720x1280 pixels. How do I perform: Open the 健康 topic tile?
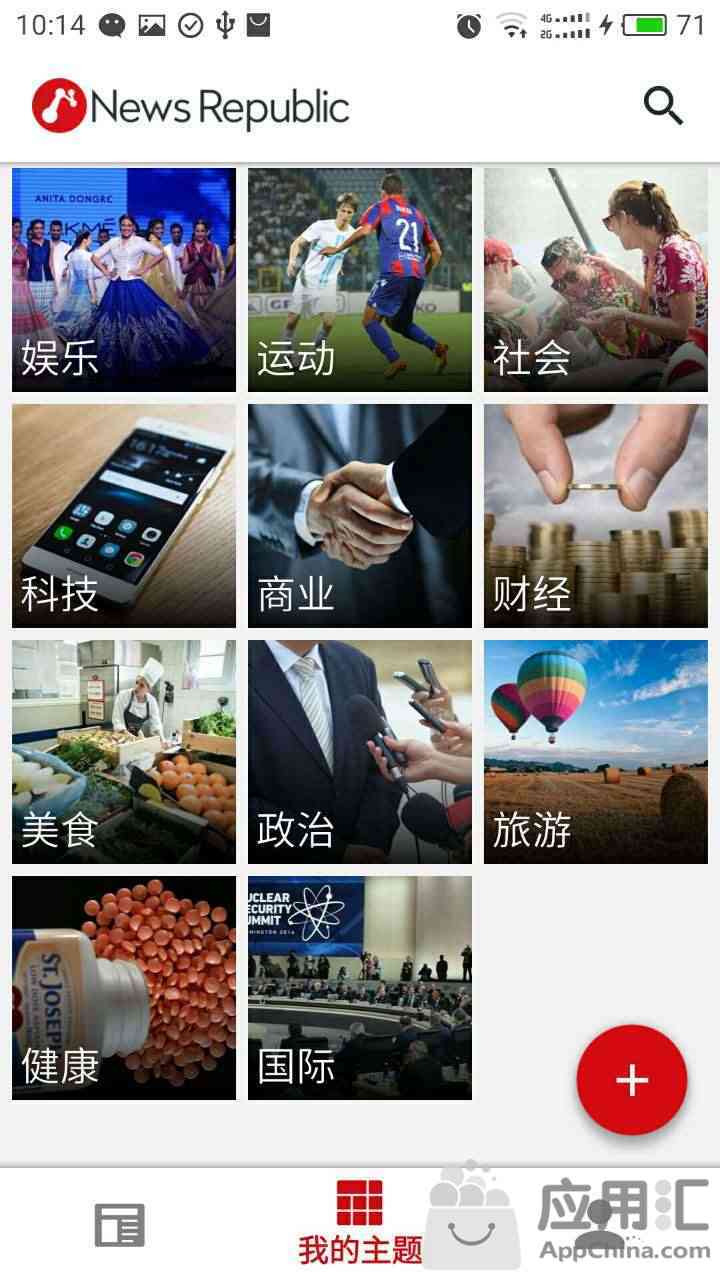(x=124, y=988)
